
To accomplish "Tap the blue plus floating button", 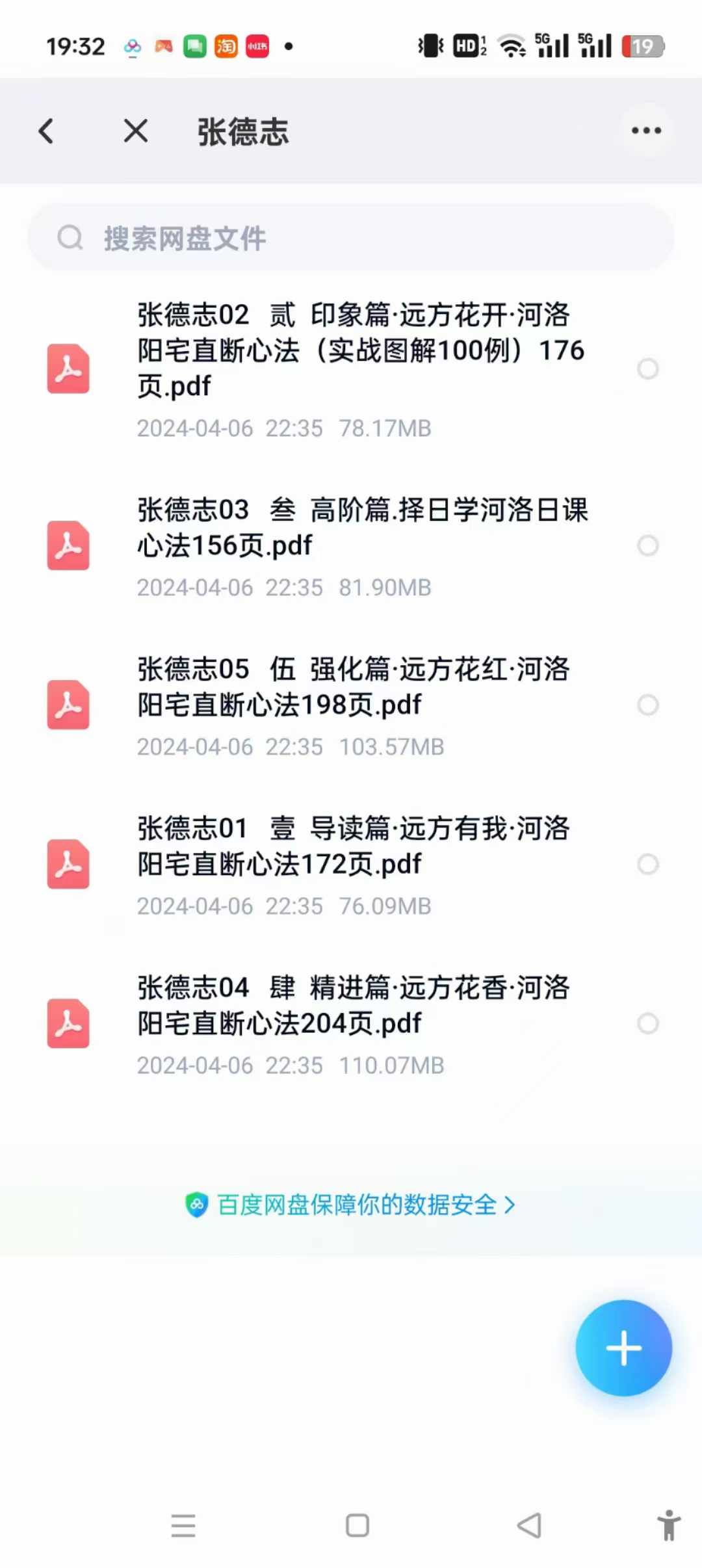I will pyautogui.click(x=623, y=1348).
